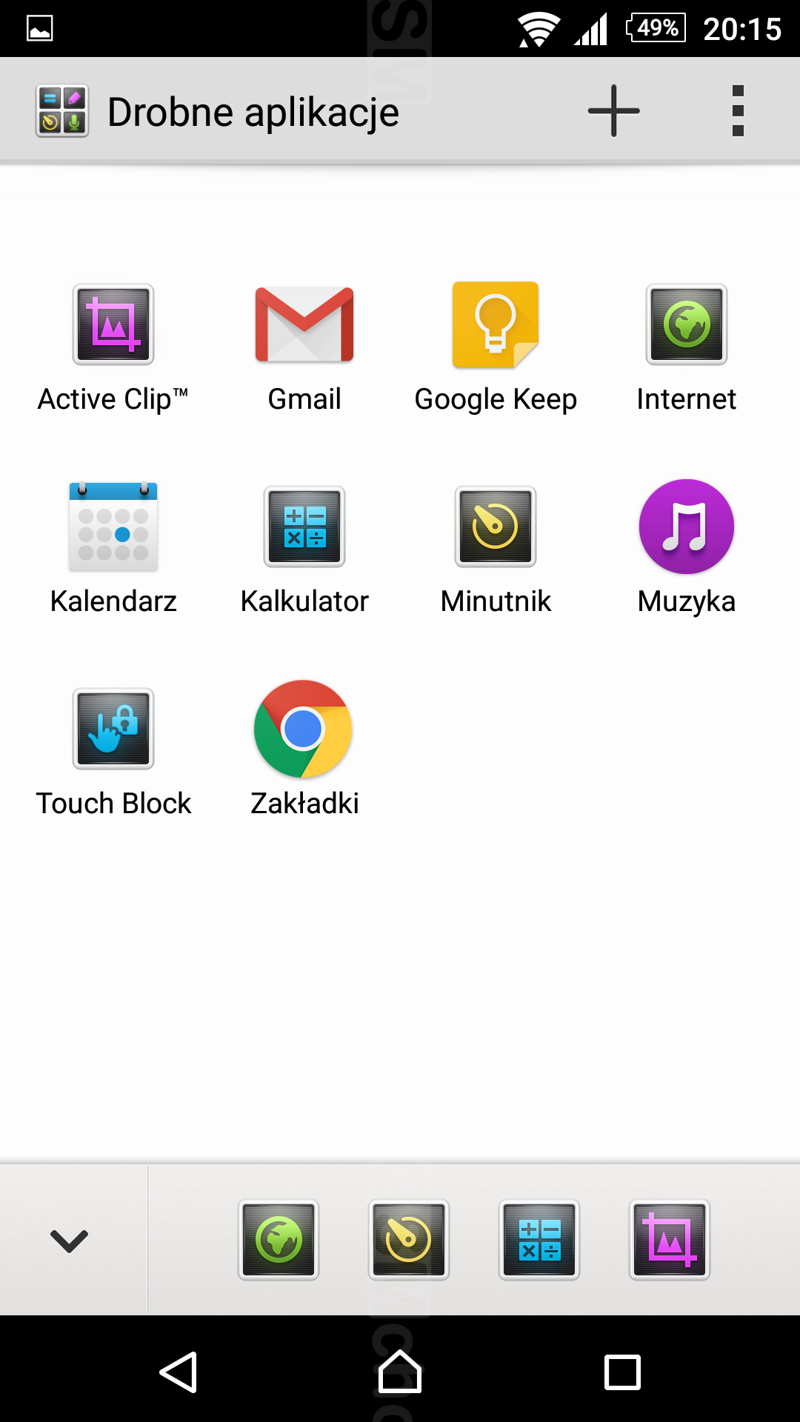Tap the timer shortcut in bottom bar

pyautogui.click(x=409, y=1241)
